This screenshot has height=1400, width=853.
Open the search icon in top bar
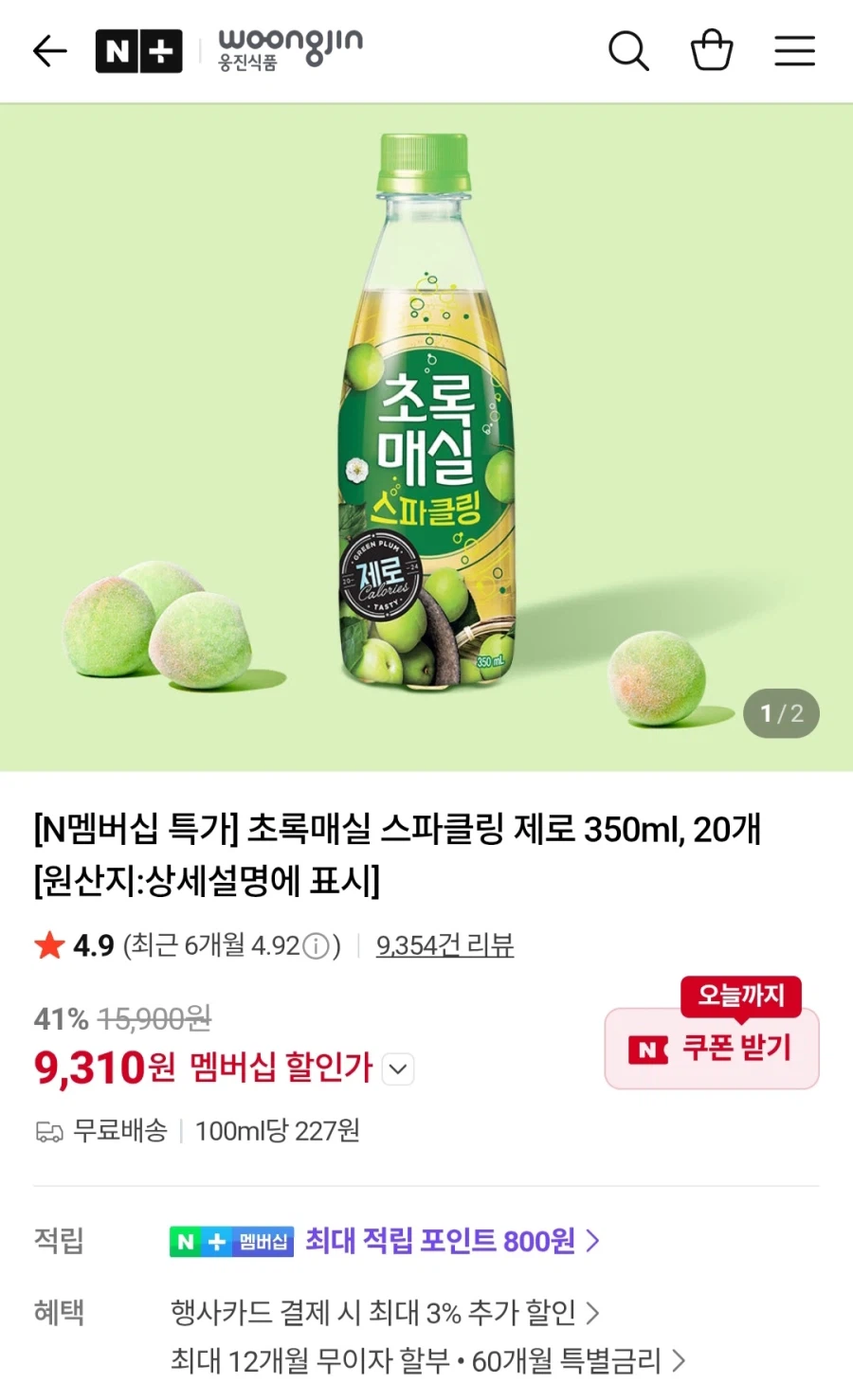(628, 50)
